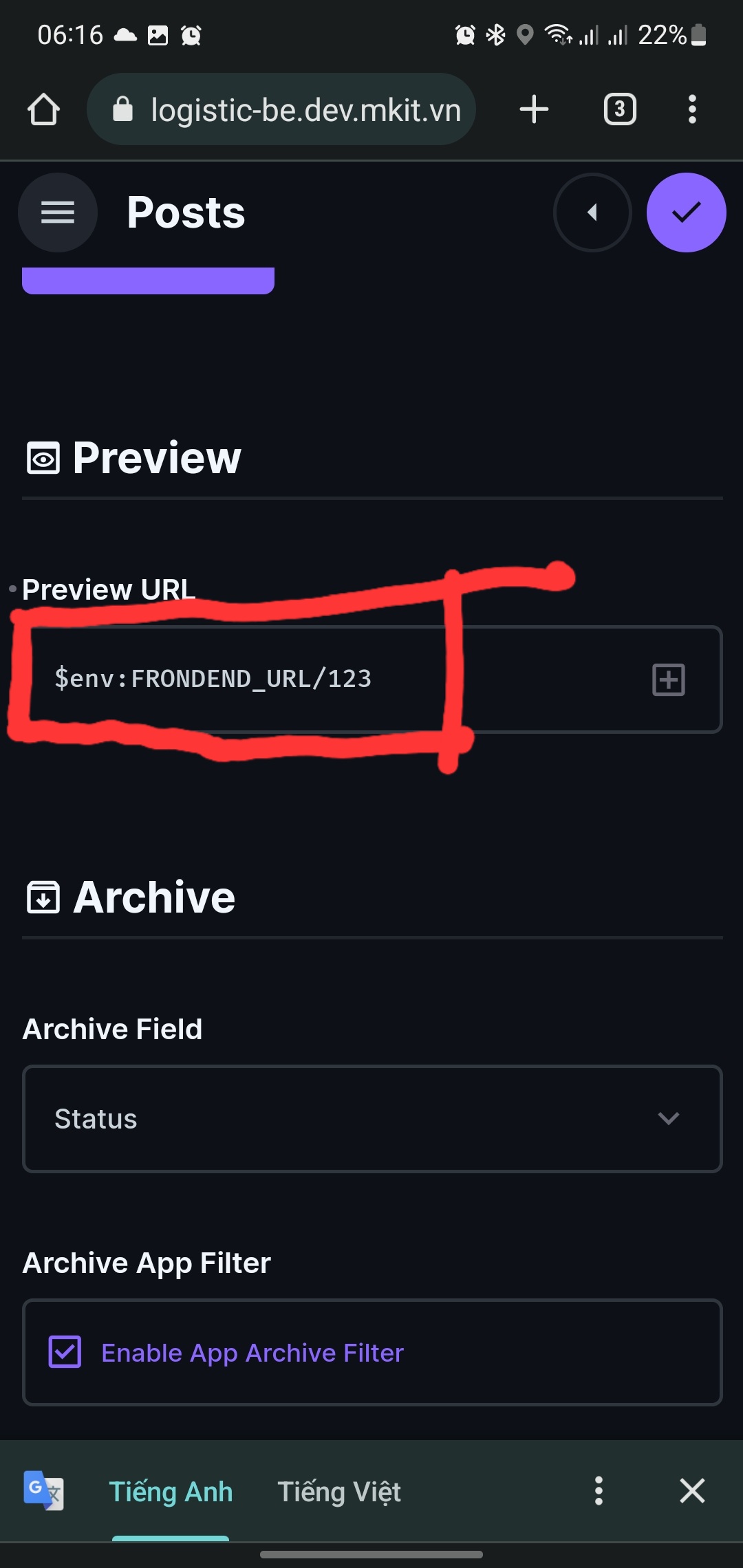Insert a field via the plus icon in Preview URL
The width and height of the screenshot is (743, 1568).
coord(667,679)
